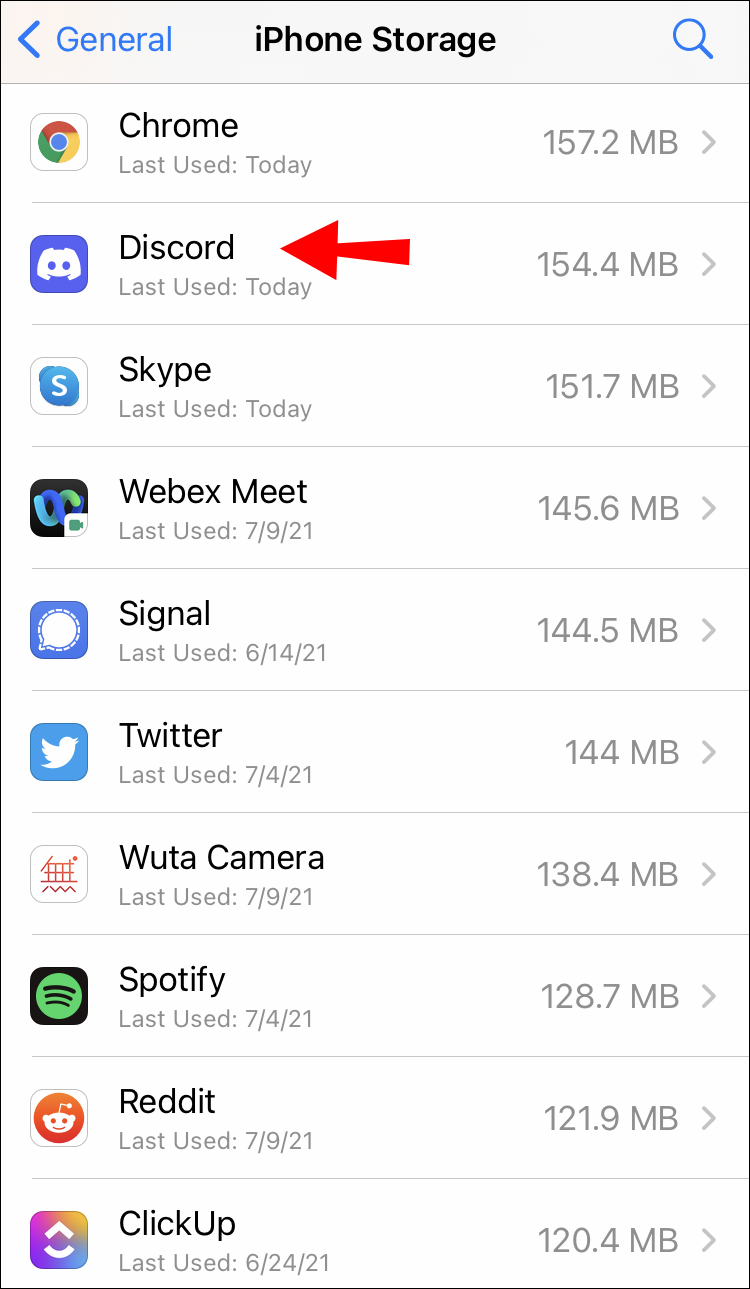
Task: Open Twitter storage details
Action: [375, 753]
